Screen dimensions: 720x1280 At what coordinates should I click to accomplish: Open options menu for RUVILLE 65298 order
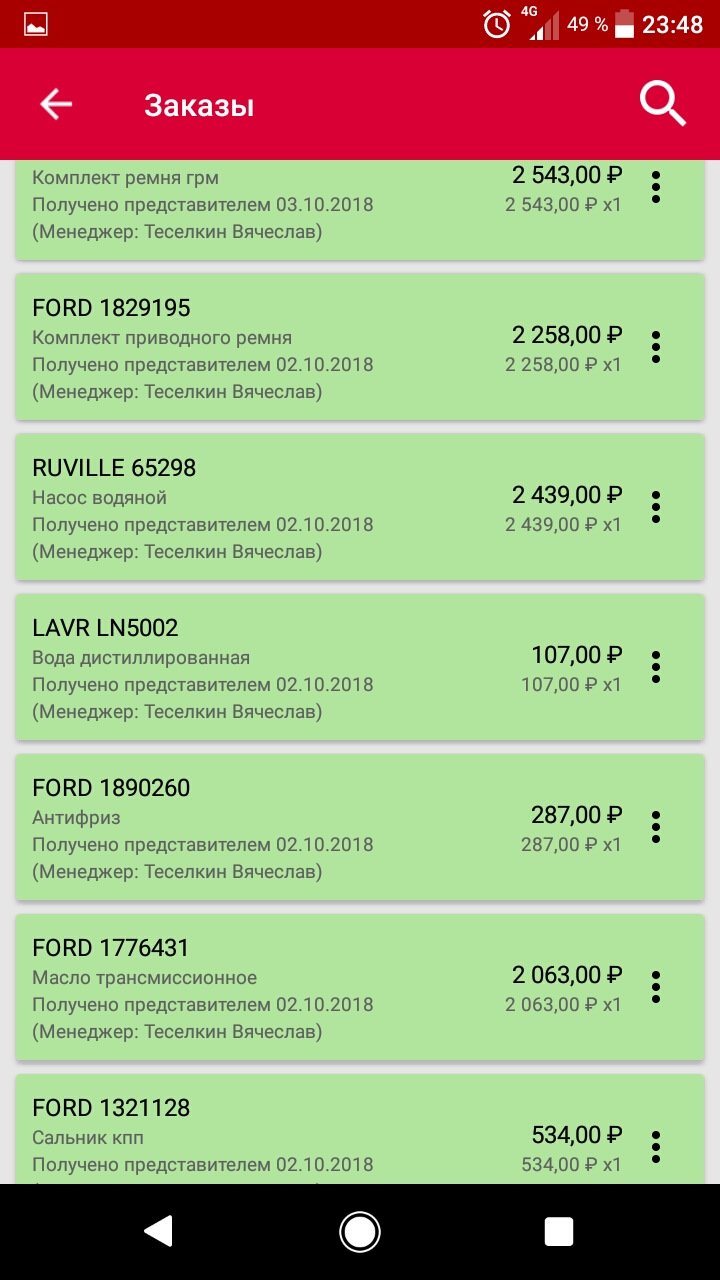click(656, 506)
